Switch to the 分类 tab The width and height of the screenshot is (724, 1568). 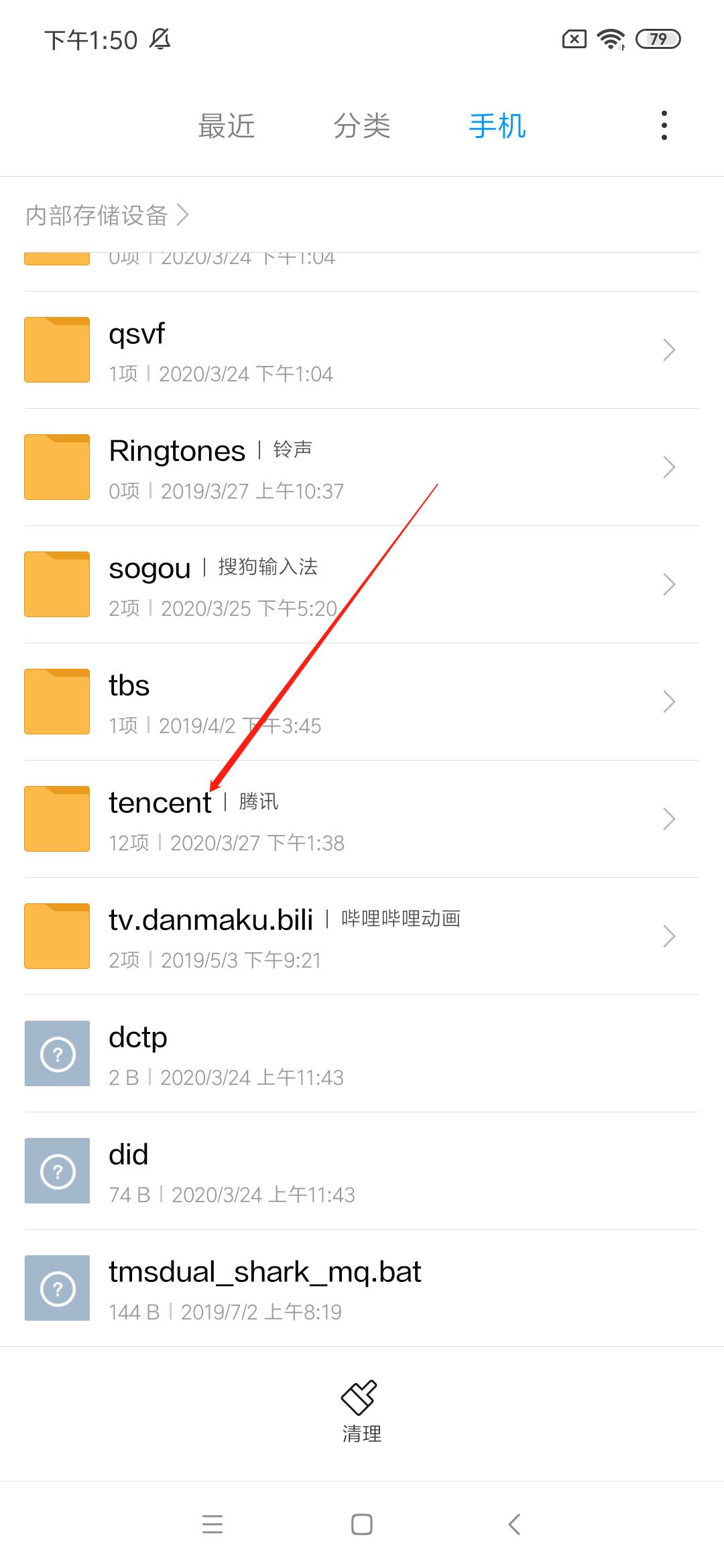click(362, 126)
